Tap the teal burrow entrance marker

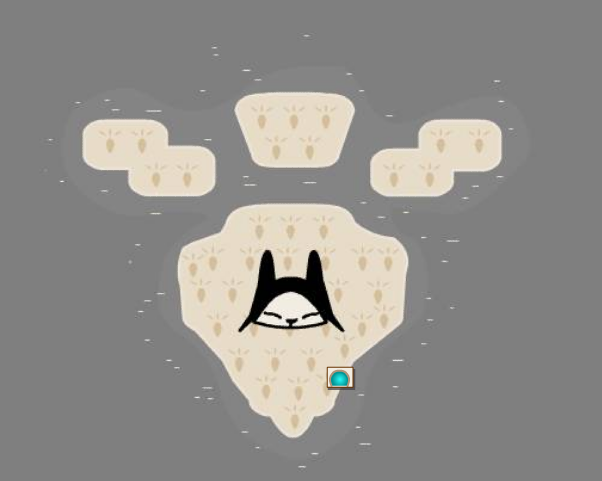340,378
